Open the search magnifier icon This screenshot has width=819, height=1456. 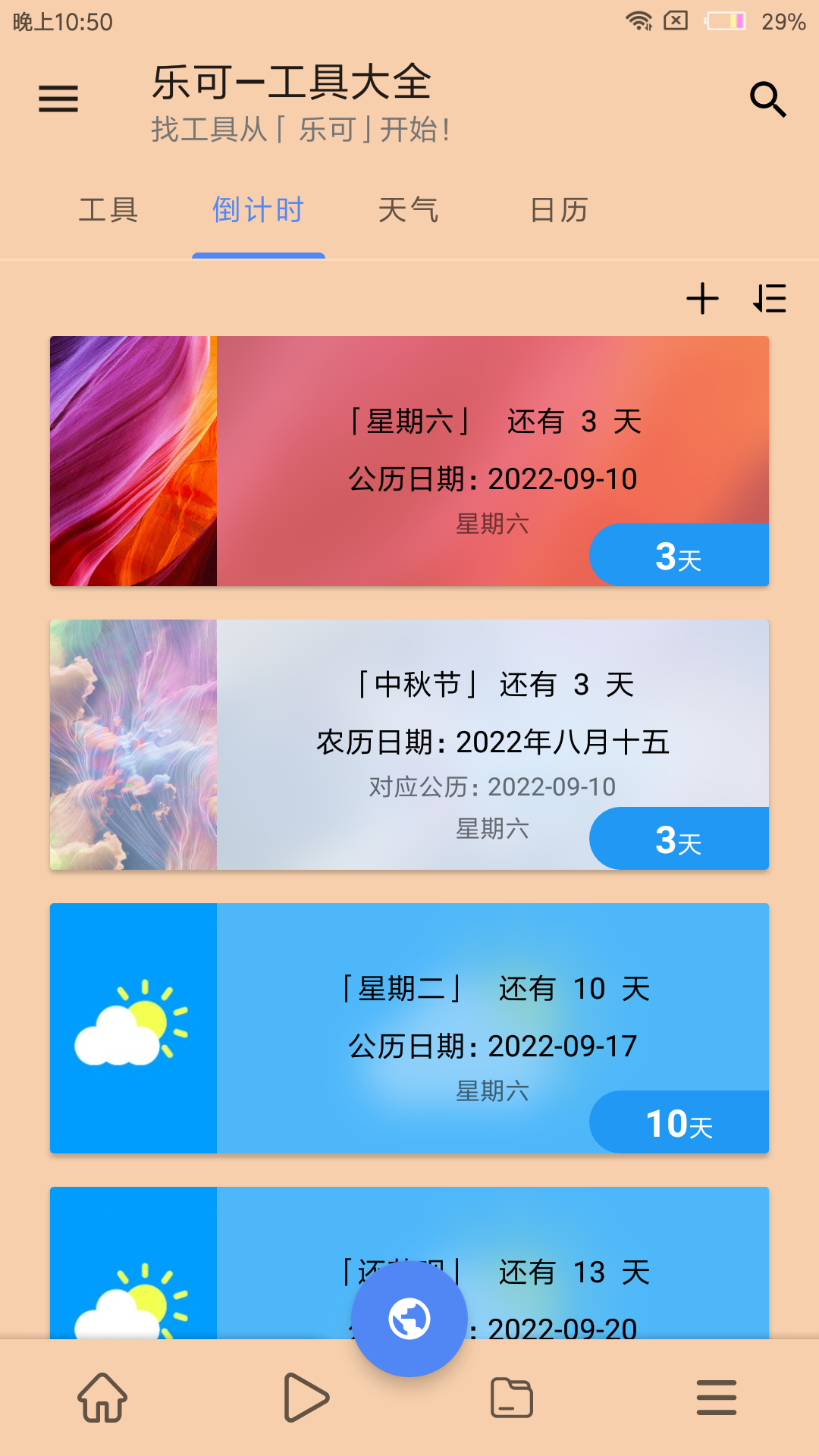[767, 99]
